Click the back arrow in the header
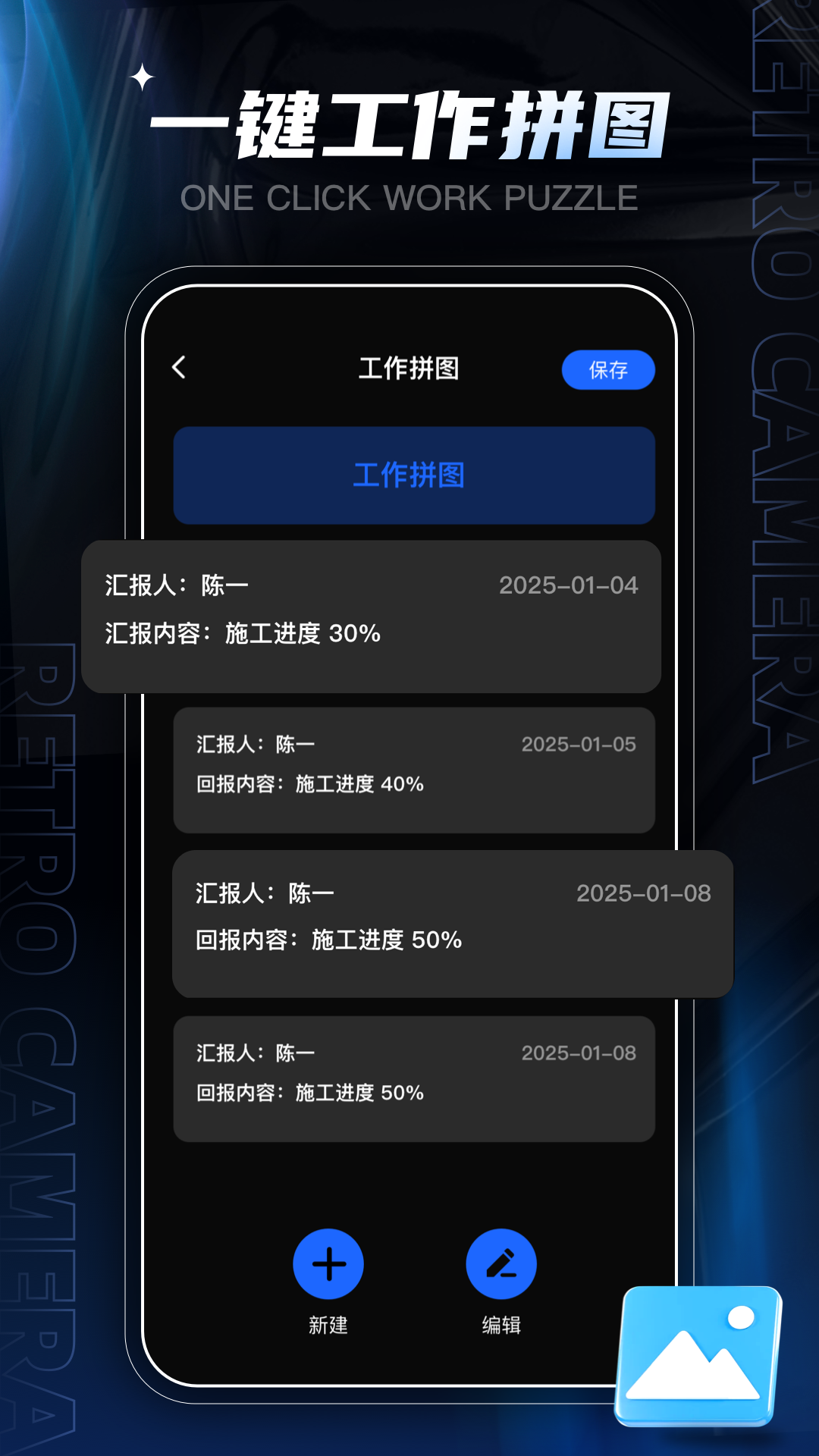The height and width of the screenshot is (1456, 819). tap(180, 369)
